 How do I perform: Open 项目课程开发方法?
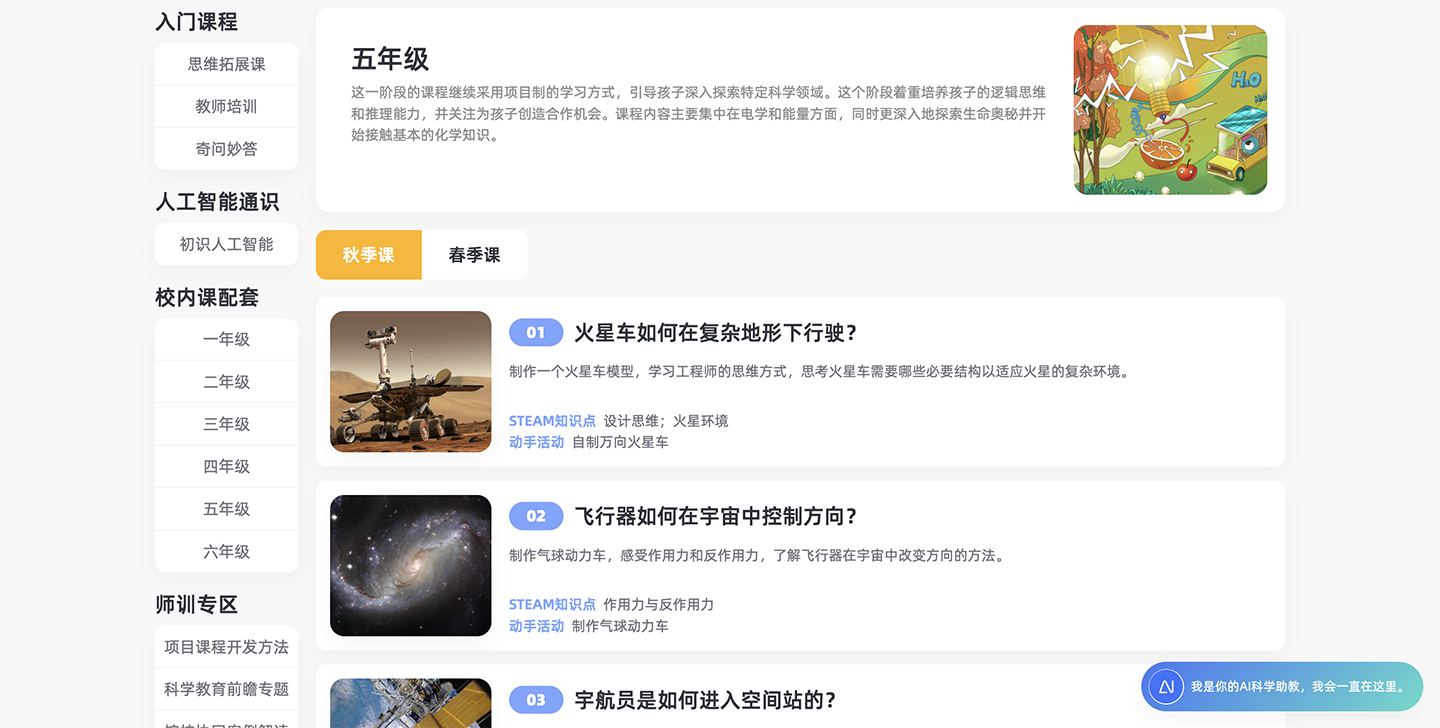[x=226, y=647]
